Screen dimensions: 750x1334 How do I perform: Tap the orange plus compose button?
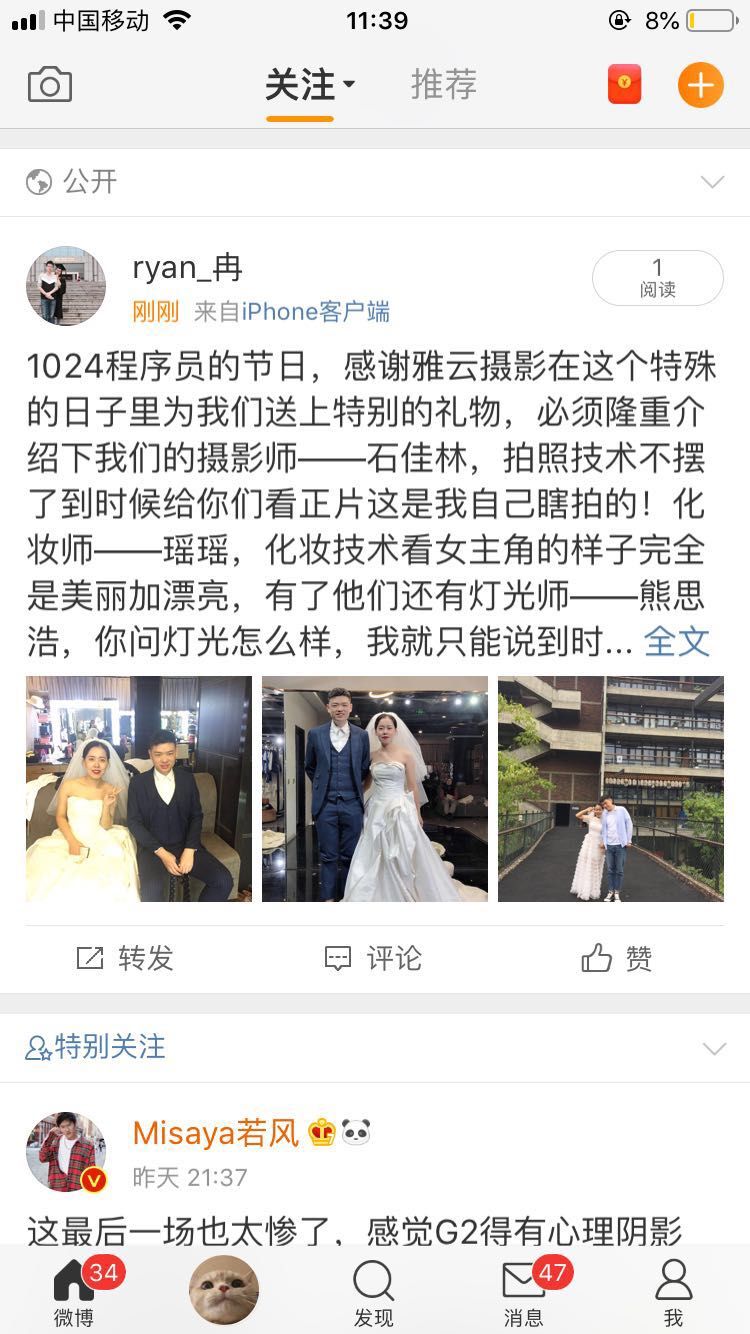click(x=700, y=85)
